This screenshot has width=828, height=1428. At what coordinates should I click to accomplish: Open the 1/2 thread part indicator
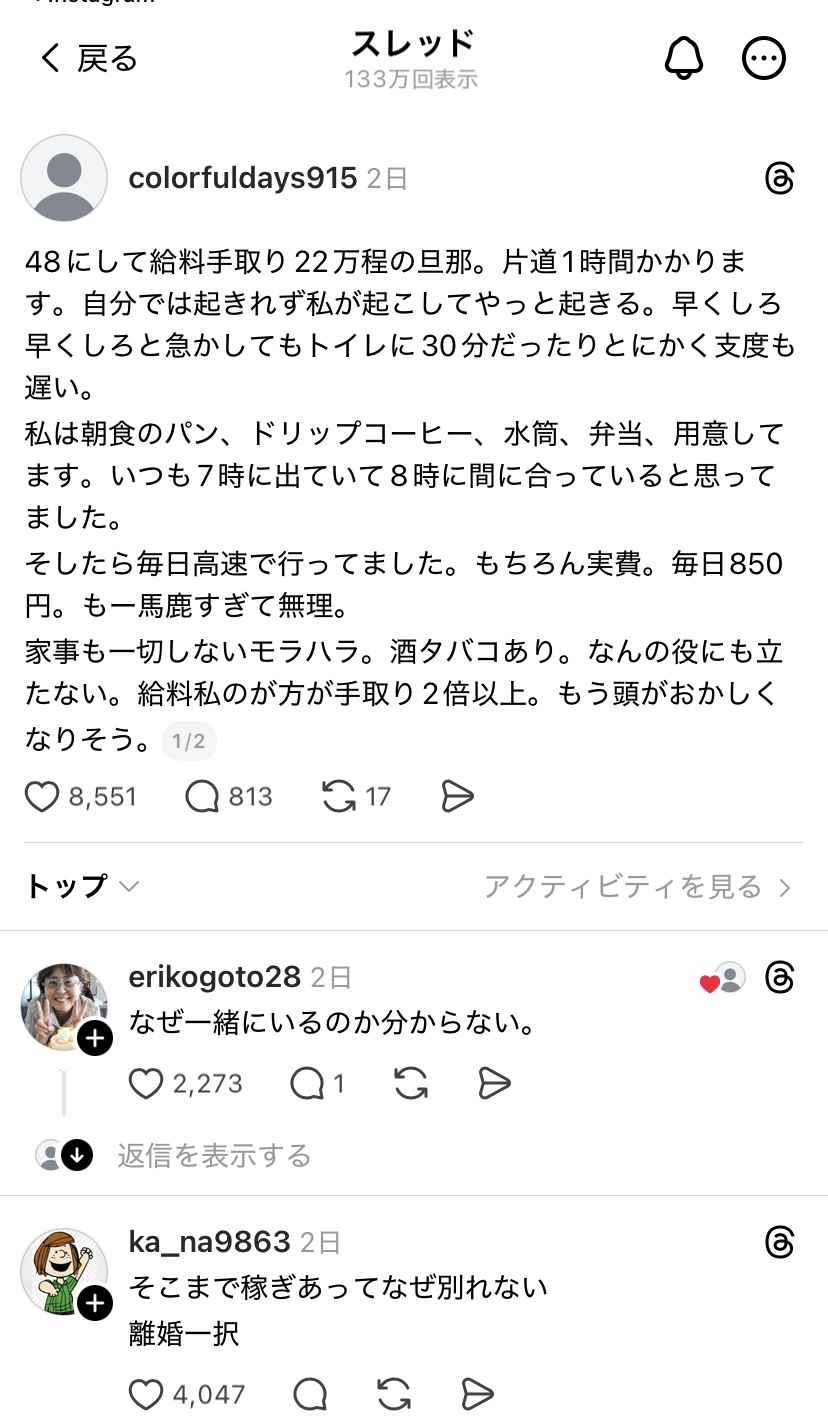(189, 741)
